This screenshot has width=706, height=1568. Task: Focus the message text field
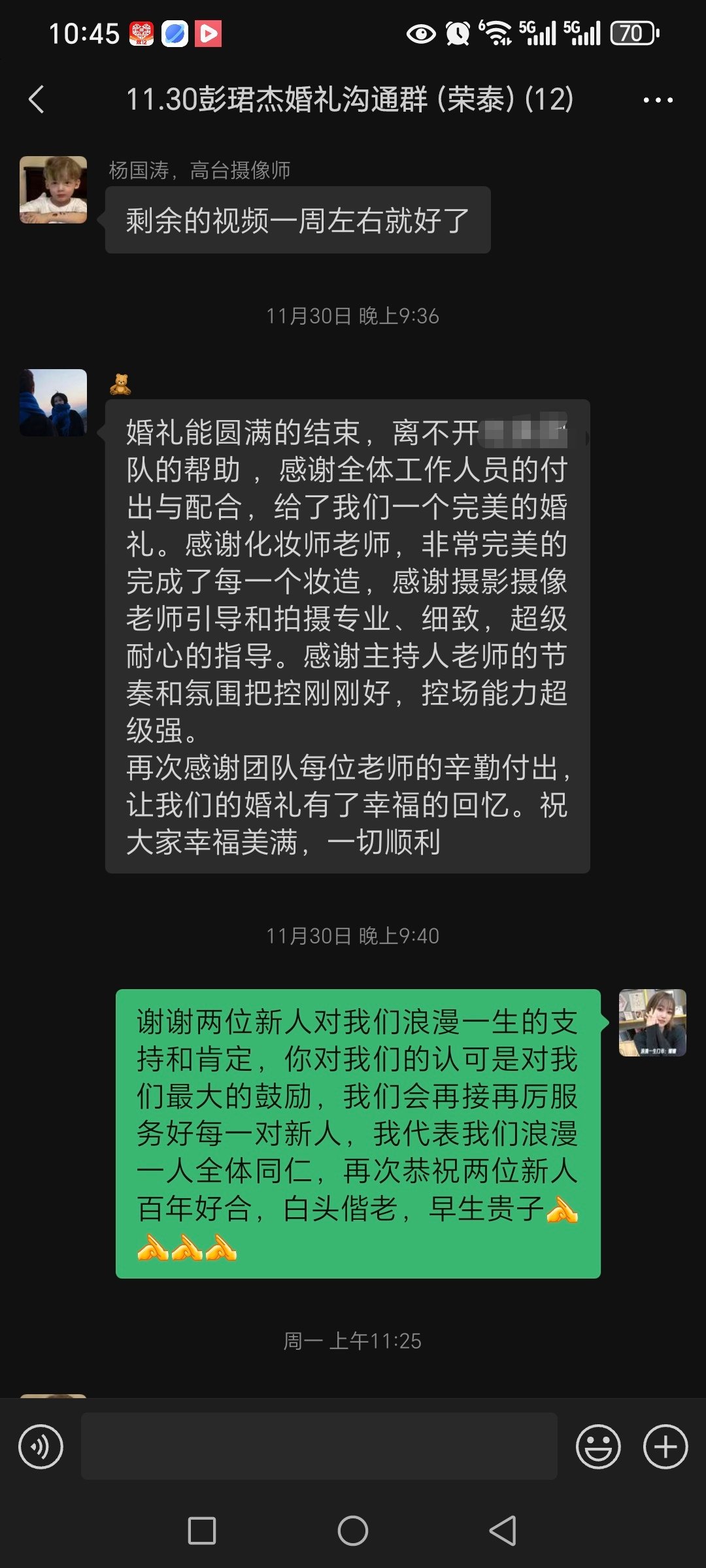(x=319, y=1446)
